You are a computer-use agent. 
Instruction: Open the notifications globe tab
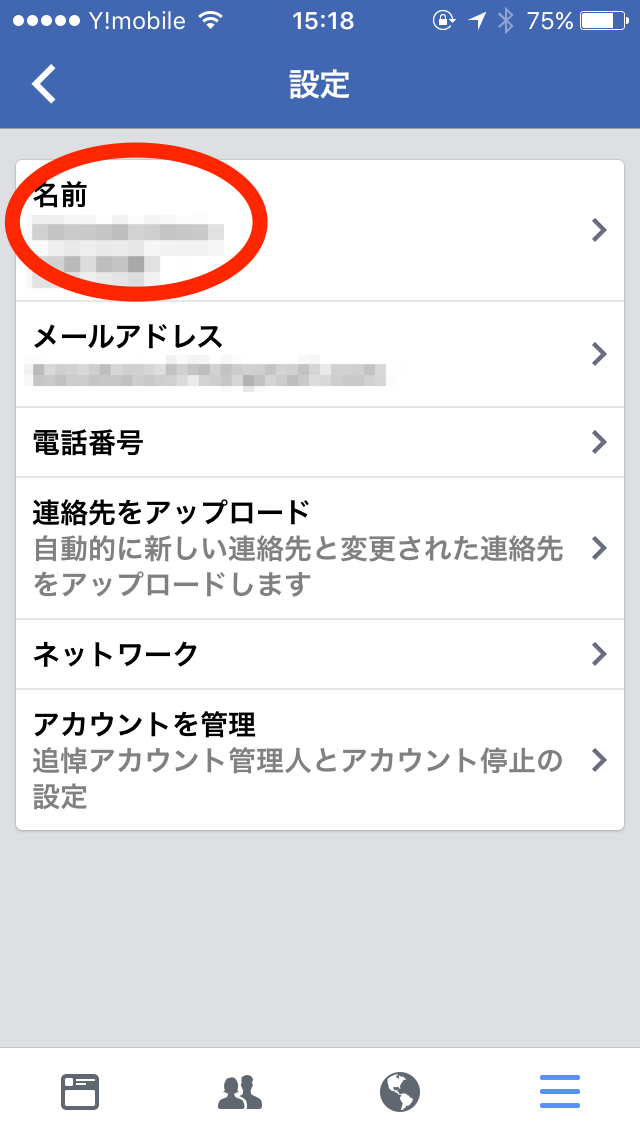[x=400, y=1092]
